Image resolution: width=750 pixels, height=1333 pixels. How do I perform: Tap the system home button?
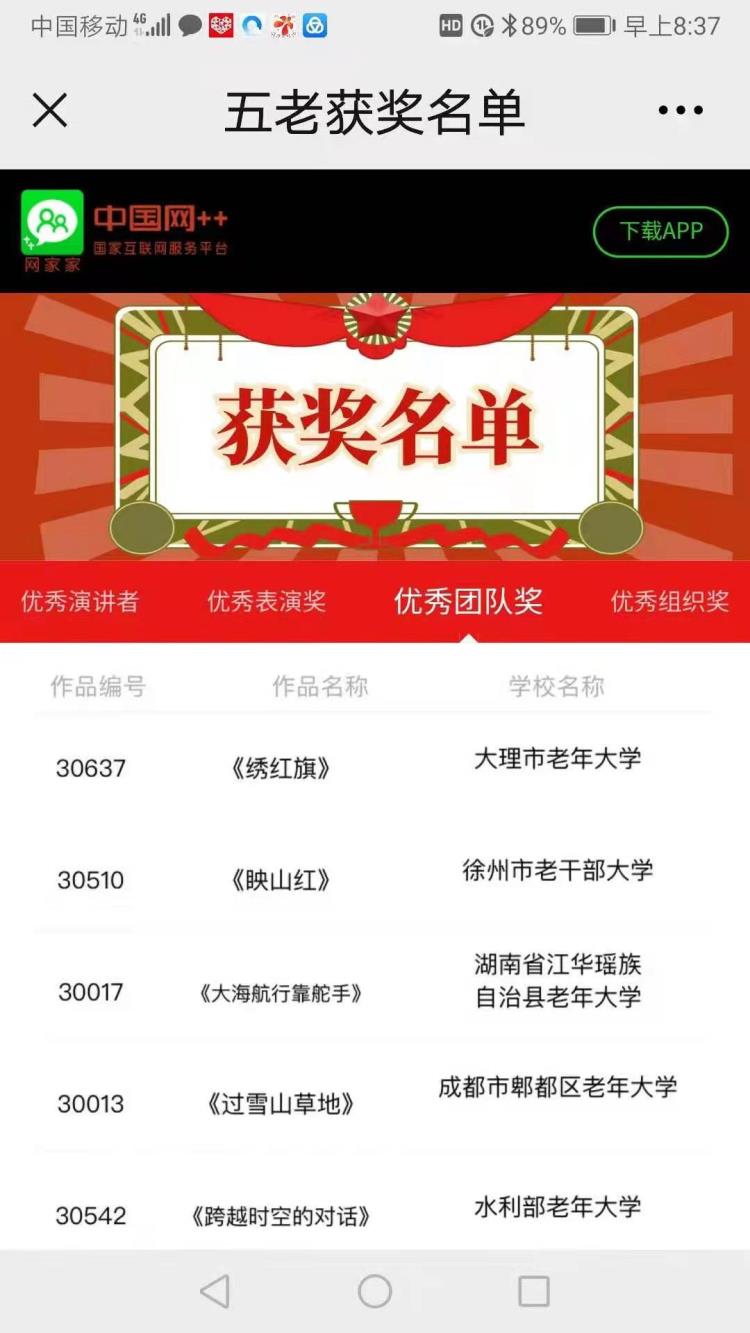pyautogui.click(x=375, y=1291)
